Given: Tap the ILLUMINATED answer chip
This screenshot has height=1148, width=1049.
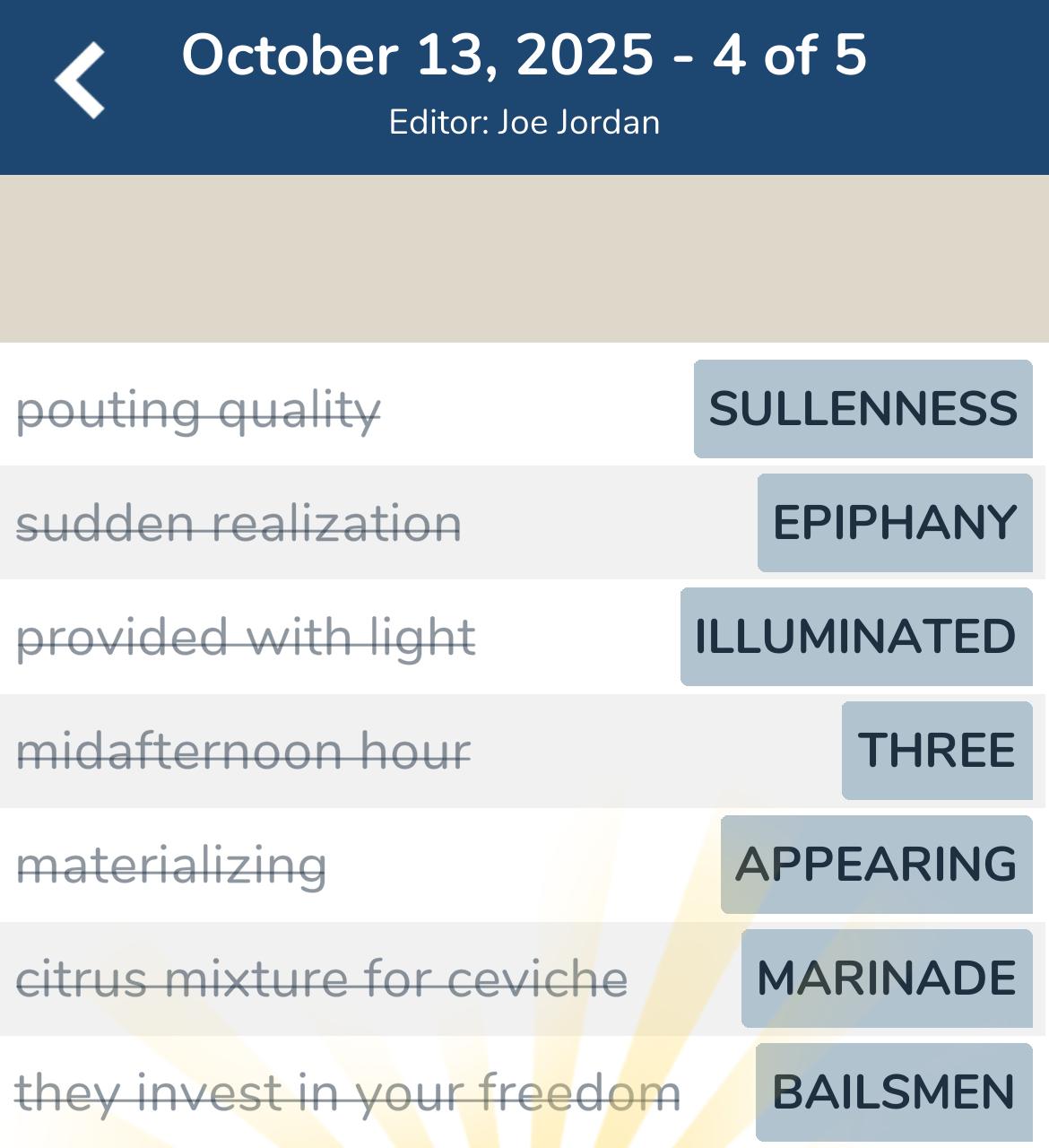Looking at the screenshot, I should (856, 637).
